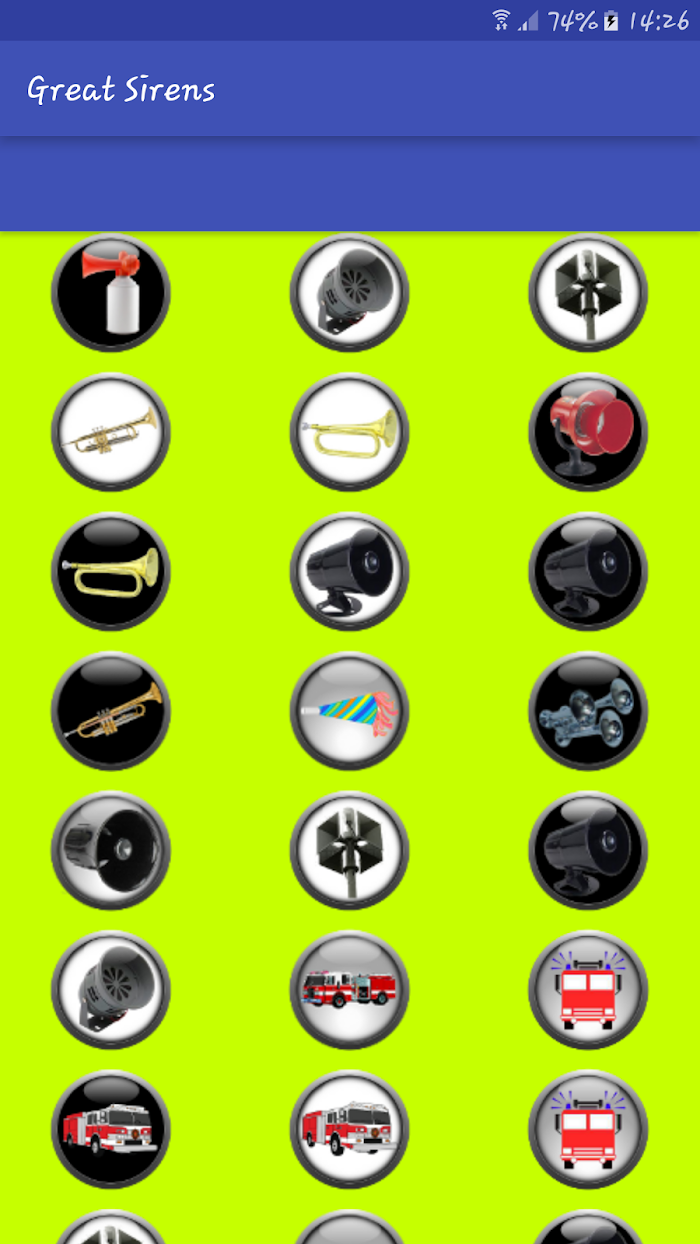Sound the chrome twin air horns
The height and width of the screenshot is (1244, 700).
coord(588,711)
